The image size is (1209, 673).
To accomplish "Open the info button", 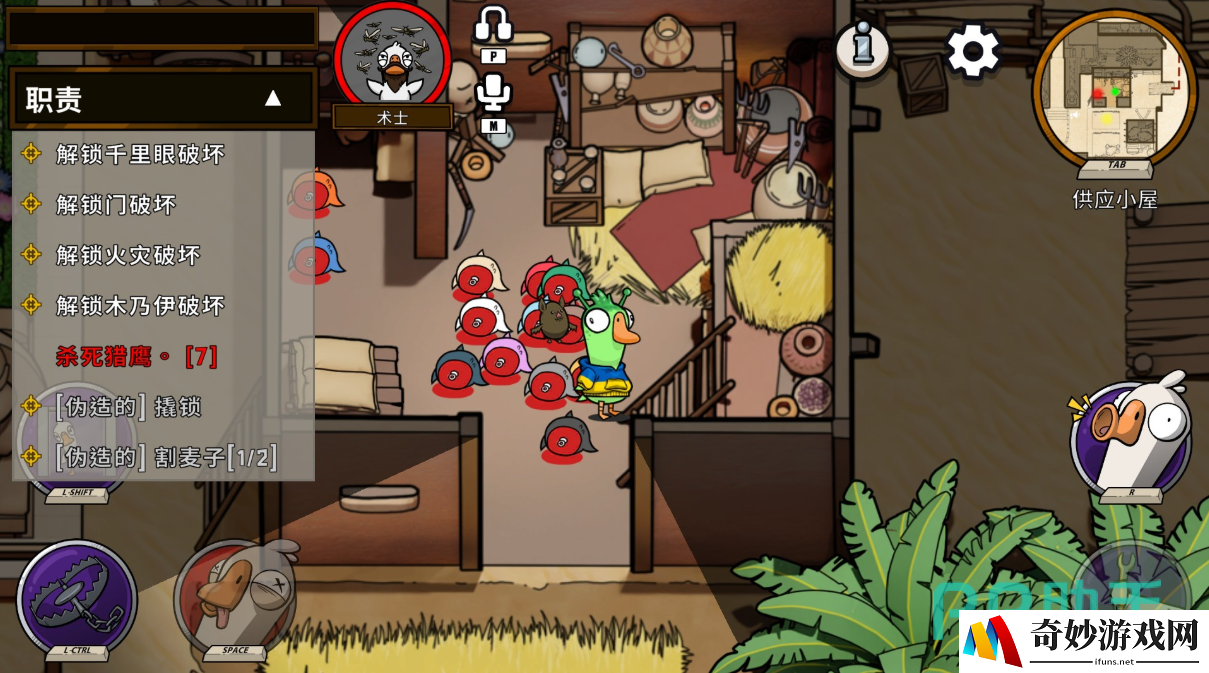I will click(862, 47).
